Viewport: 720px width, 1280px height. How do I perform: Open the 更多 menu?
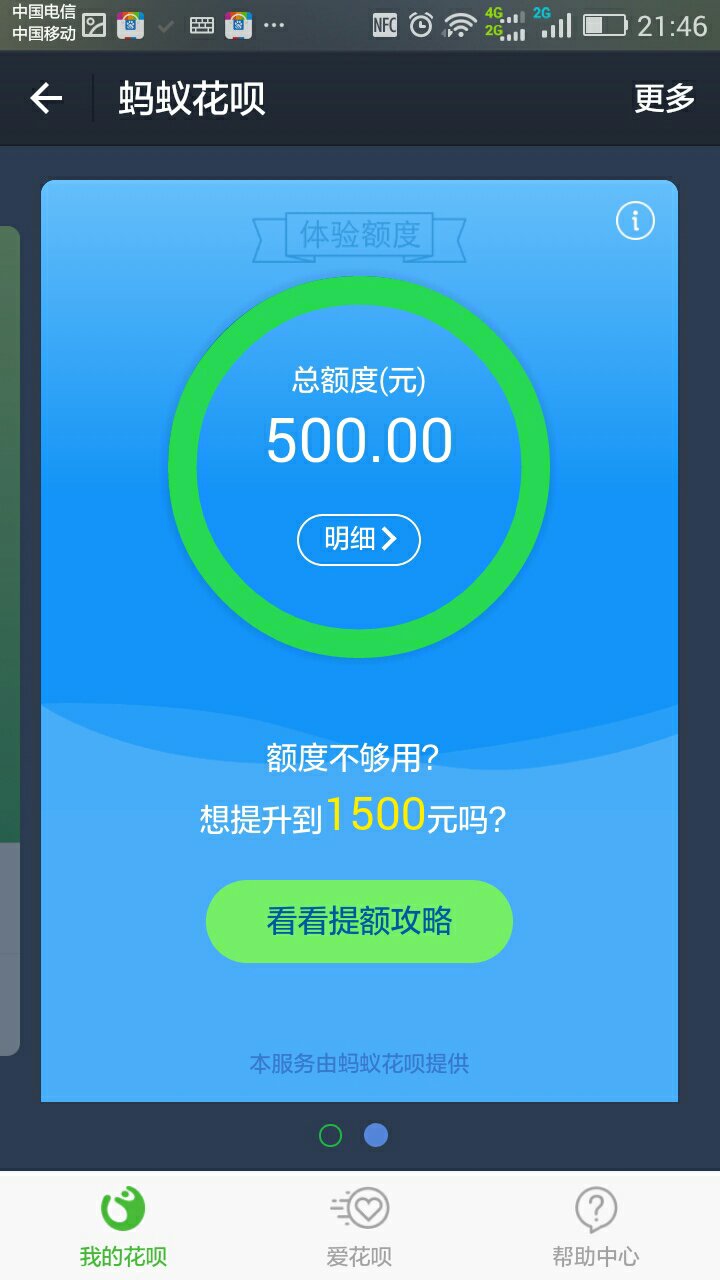coord(664,98)
